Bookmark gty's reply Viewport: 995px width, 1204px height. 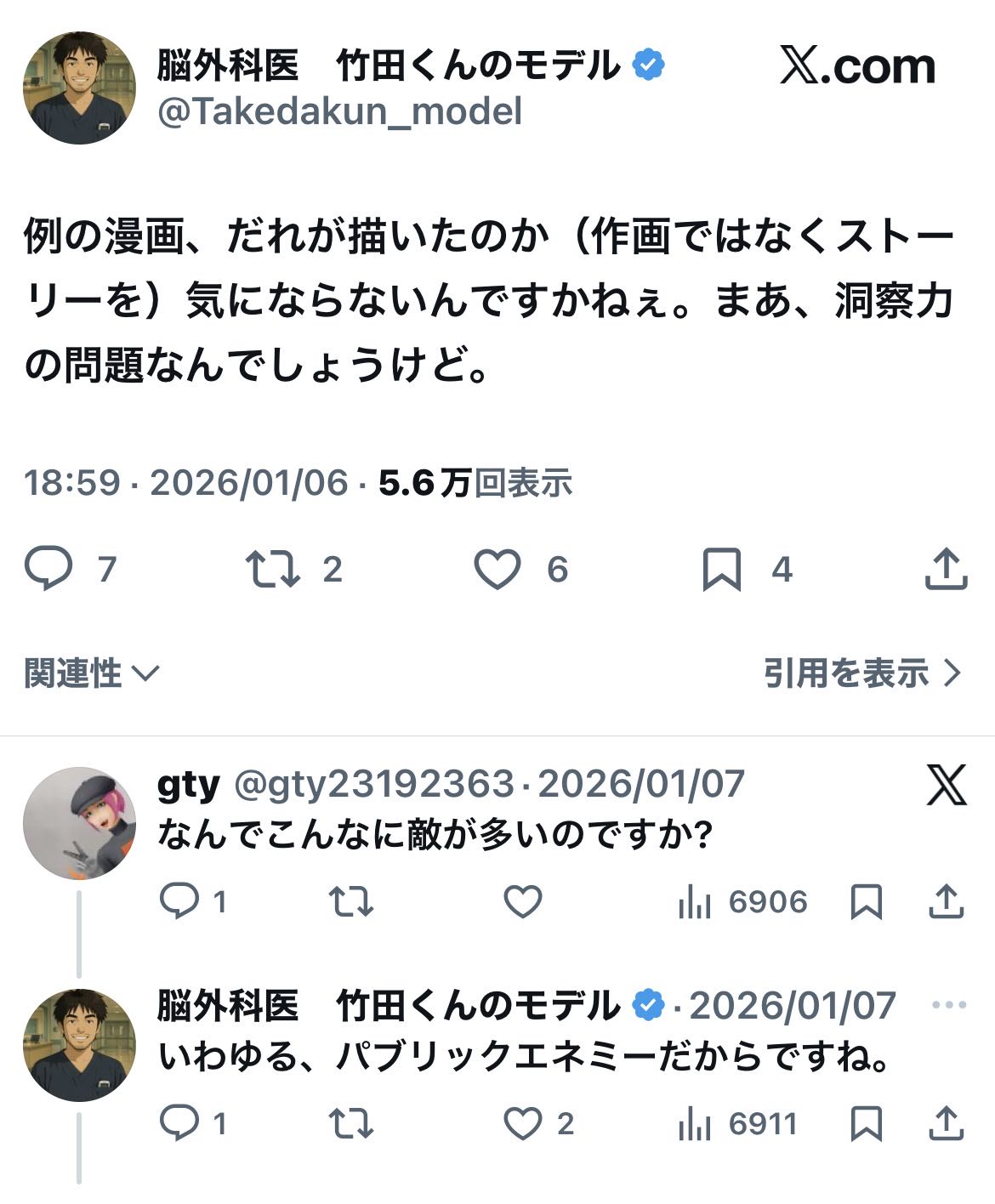click(x=867, y=901)
